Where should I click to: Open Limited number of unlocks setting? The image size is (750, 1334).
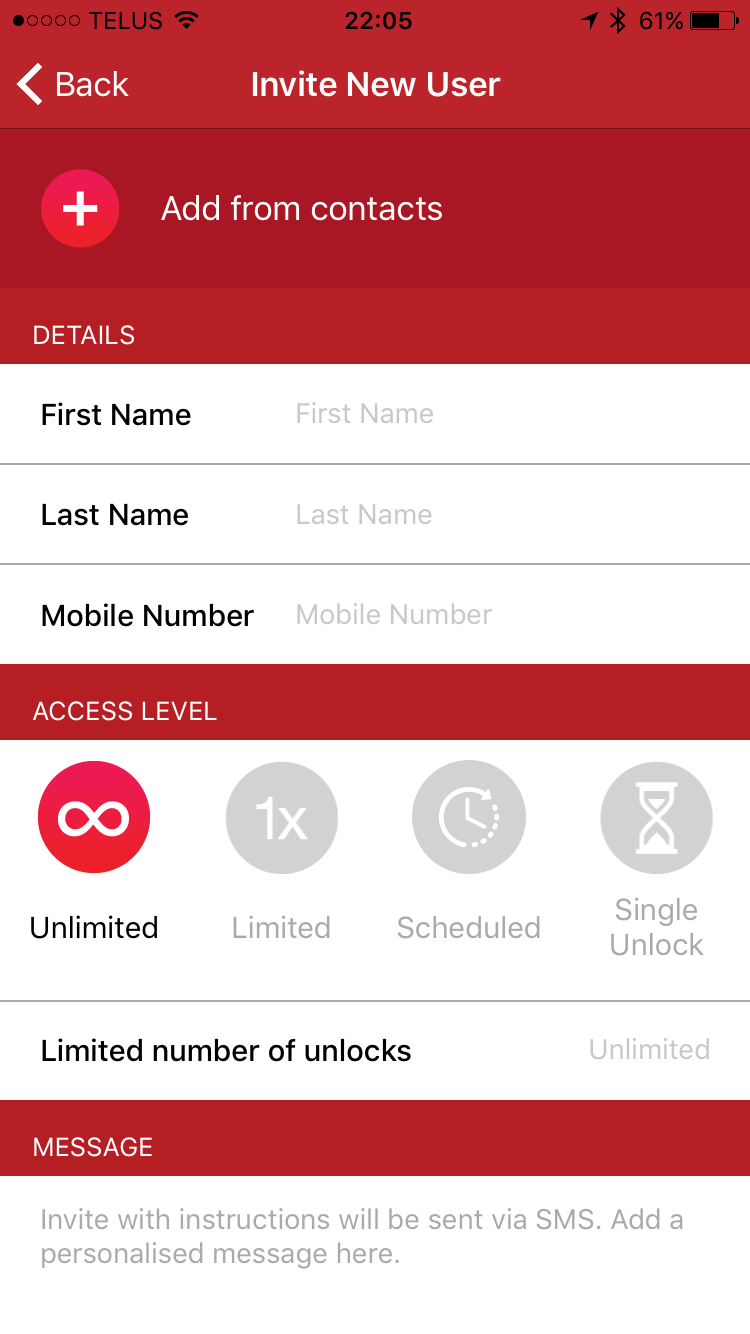click(x=375, y=1050)
